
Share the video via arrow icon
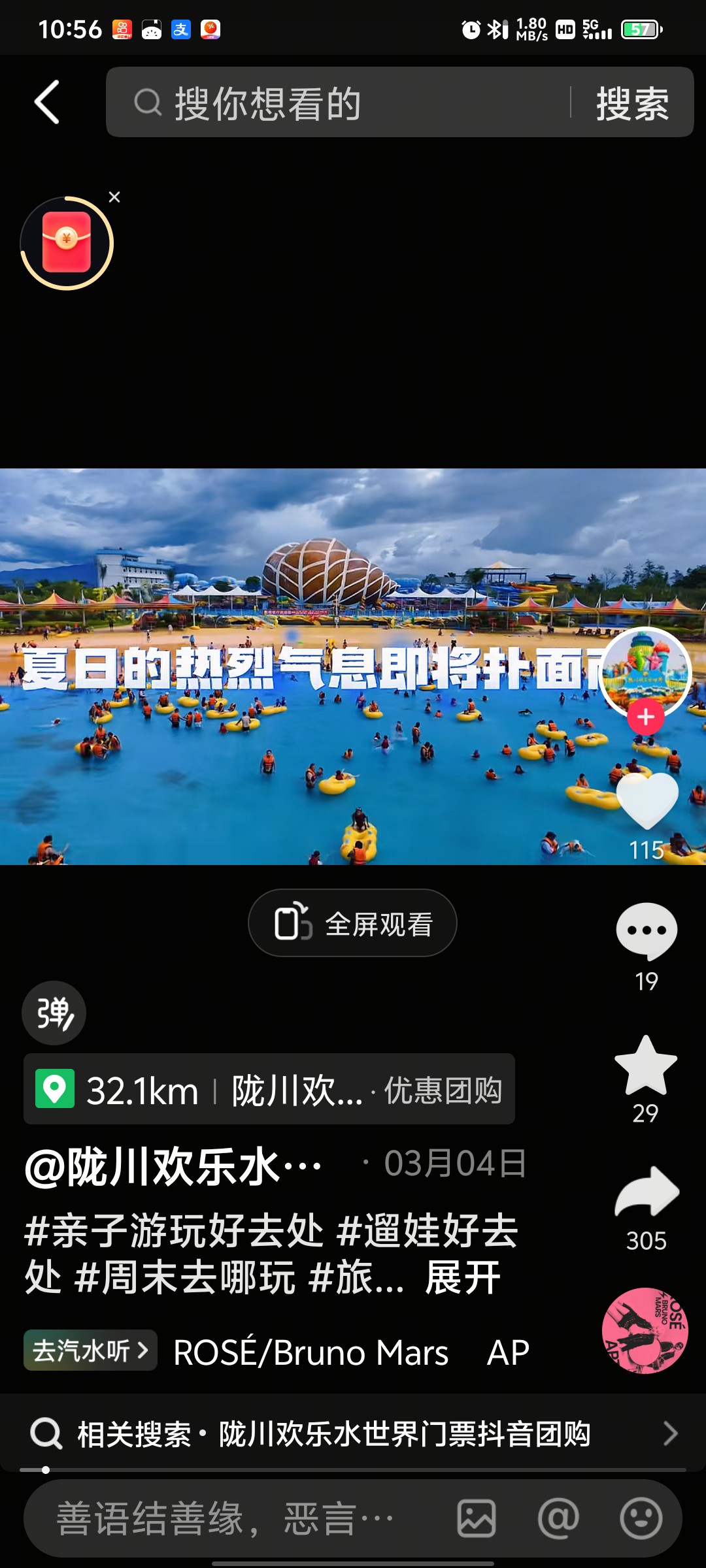tap(647, 1191)
